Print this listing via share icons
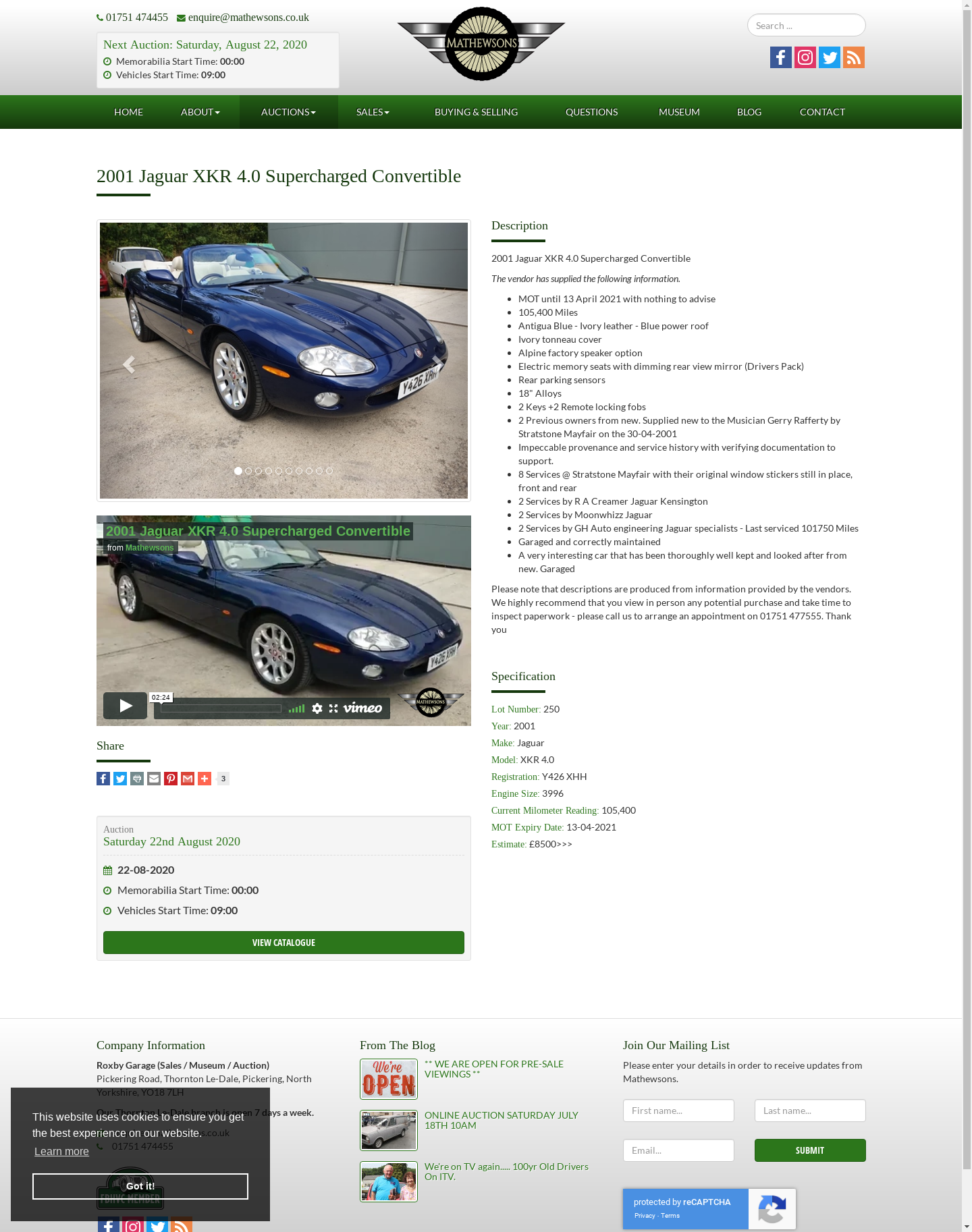This screenshot has height=1232, width=972. [137, 779]
